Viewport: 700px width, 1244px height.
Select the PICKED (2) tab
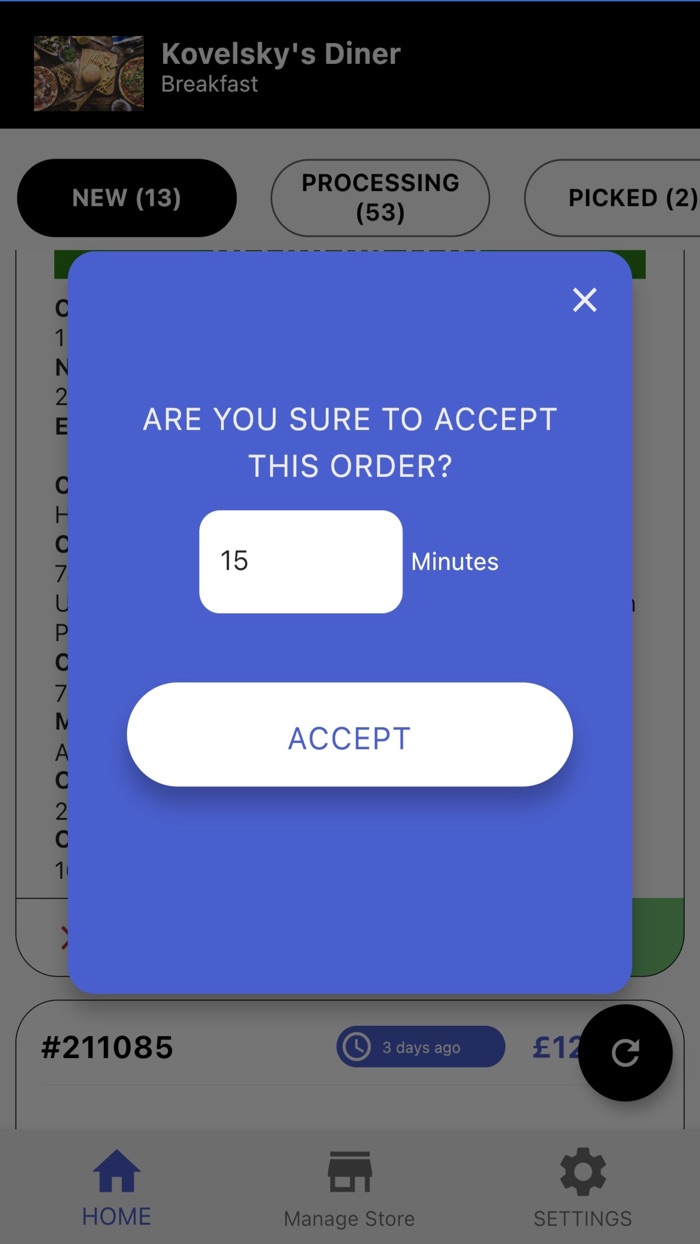tap(612, 198)
